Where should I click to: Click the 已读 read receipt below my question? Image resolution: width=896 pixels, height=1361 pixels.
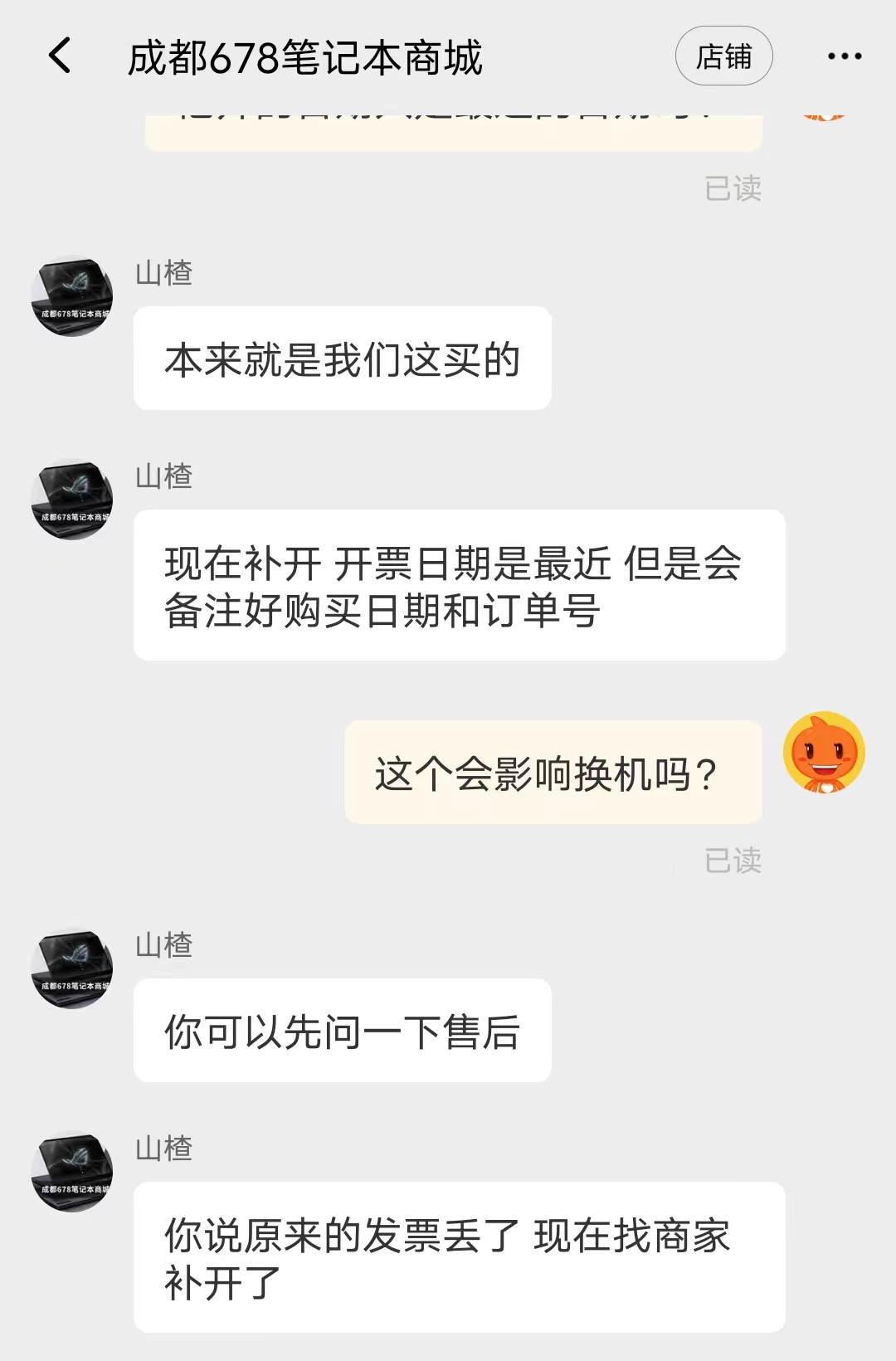733,861
